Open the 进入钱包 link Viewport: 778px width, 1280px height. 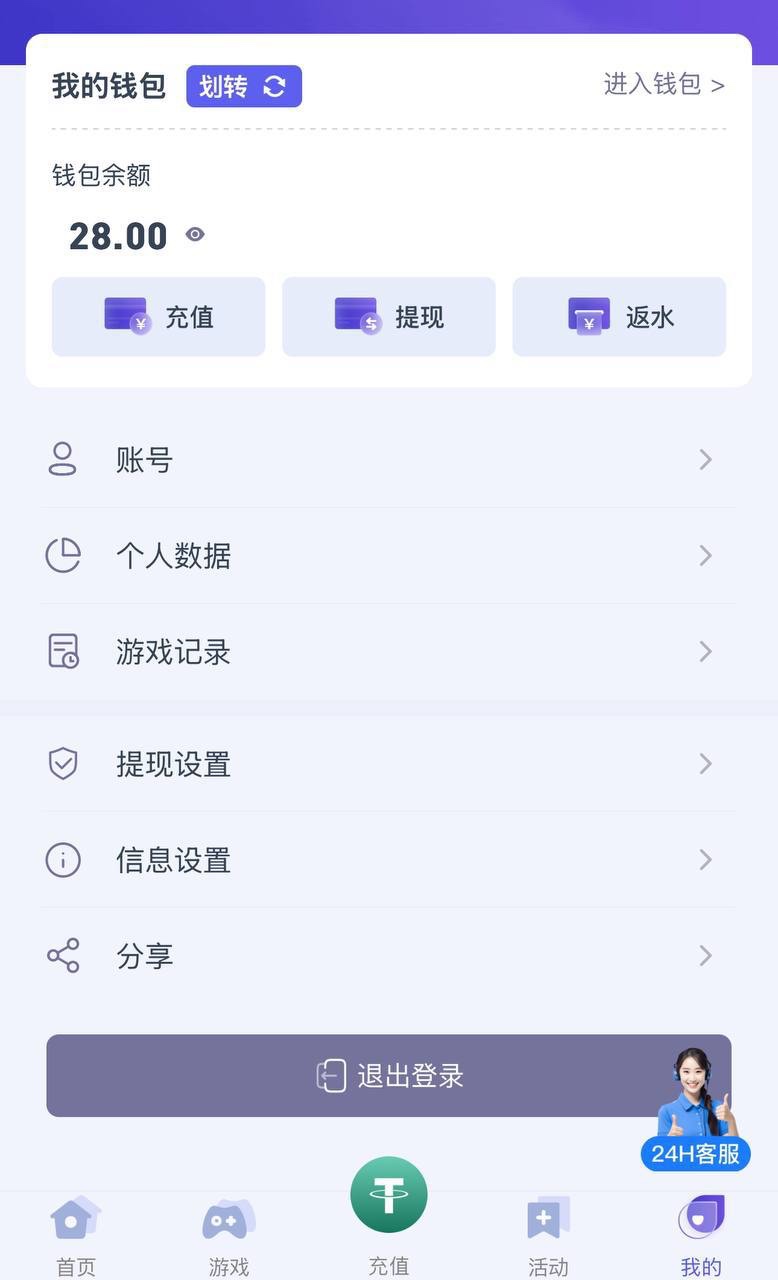pyautogui.click(x=663, y=85)
